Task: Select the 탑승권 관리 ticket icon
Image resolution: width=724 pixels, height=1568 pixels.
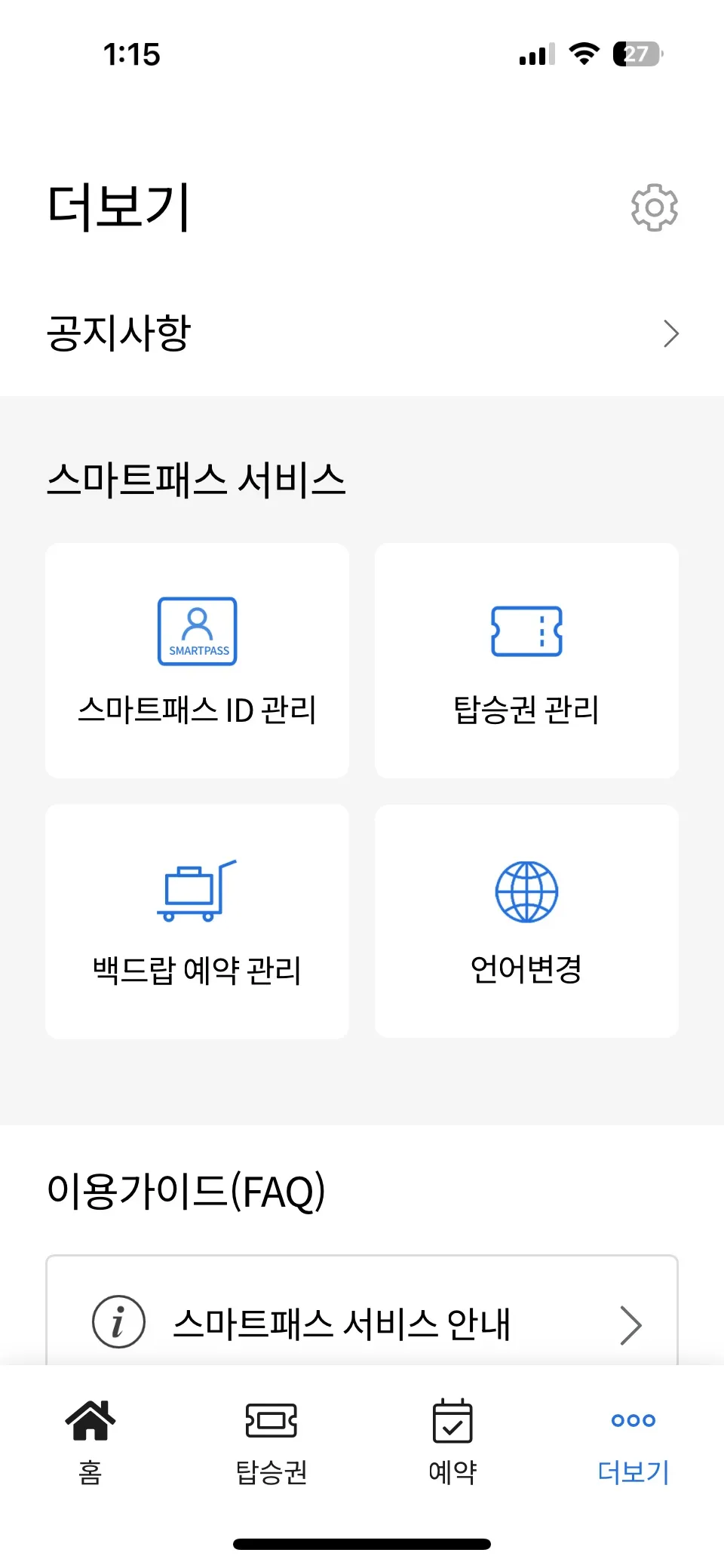Action: tap(526, 632)
